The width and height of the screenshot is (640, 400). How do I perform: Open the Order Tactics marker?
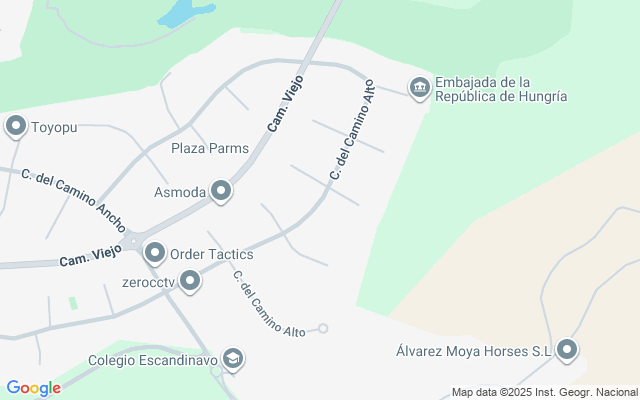point(155,252)
